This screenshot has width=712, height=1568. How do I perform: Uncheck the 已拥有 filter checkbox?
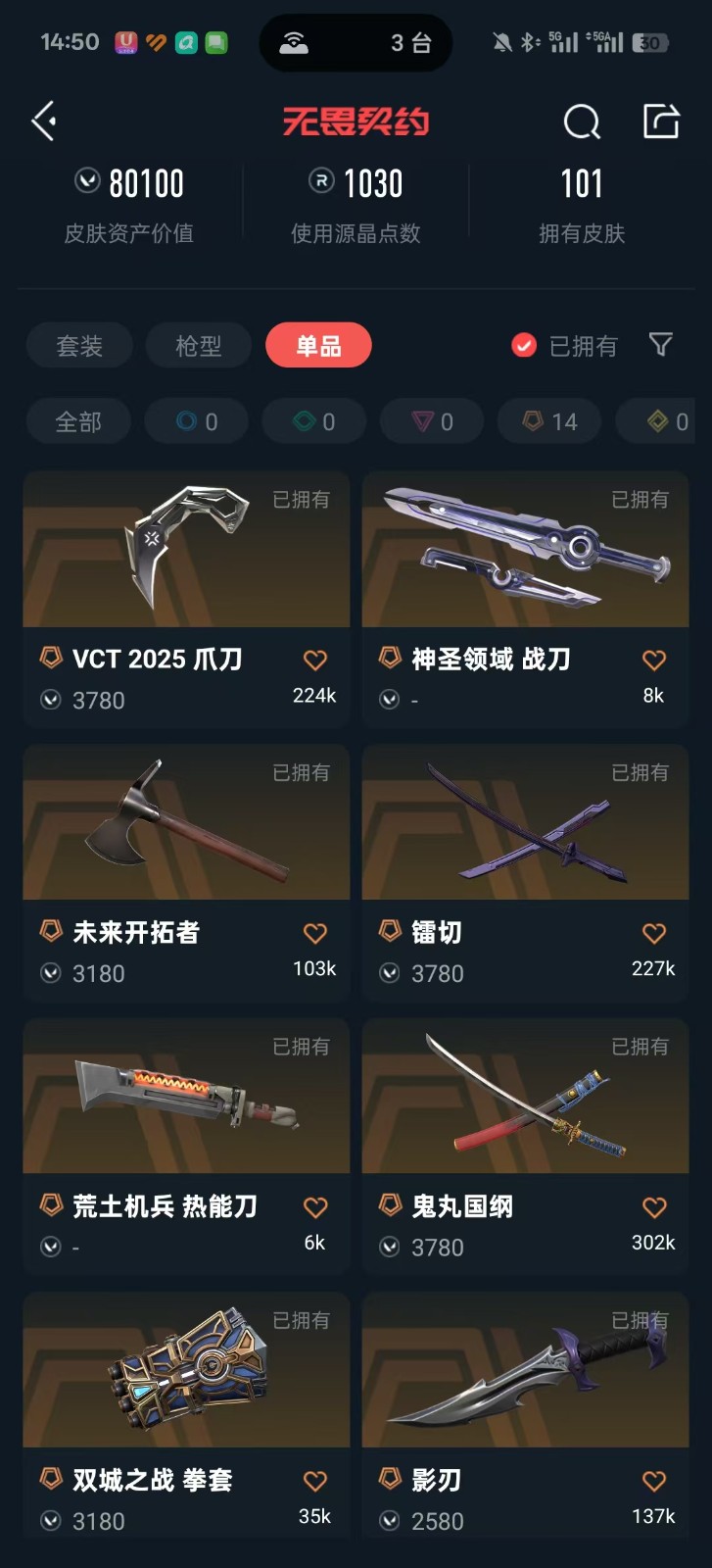pos(525,345)
